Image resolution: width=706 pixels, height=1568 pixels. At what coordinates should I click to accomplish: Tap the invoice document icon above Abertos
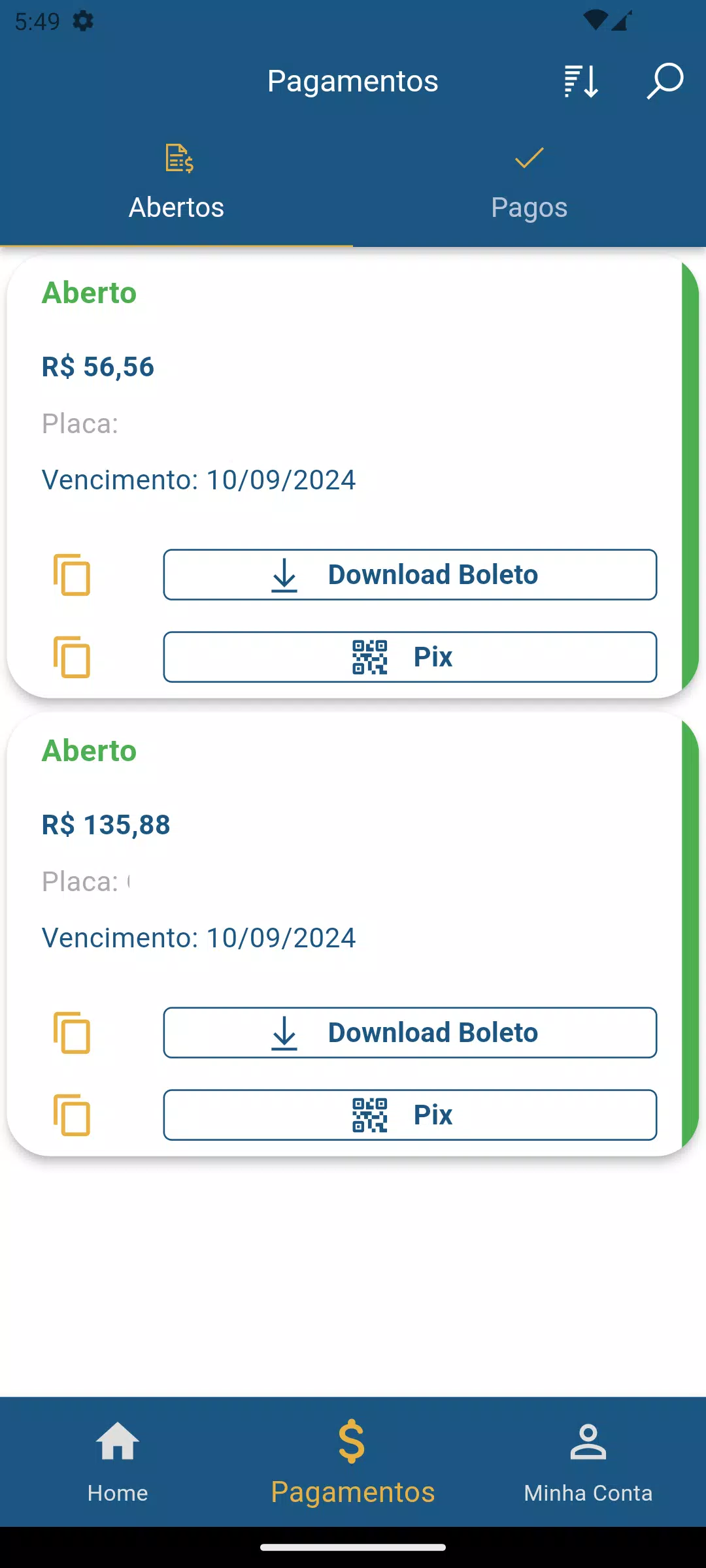click(176, 157)
